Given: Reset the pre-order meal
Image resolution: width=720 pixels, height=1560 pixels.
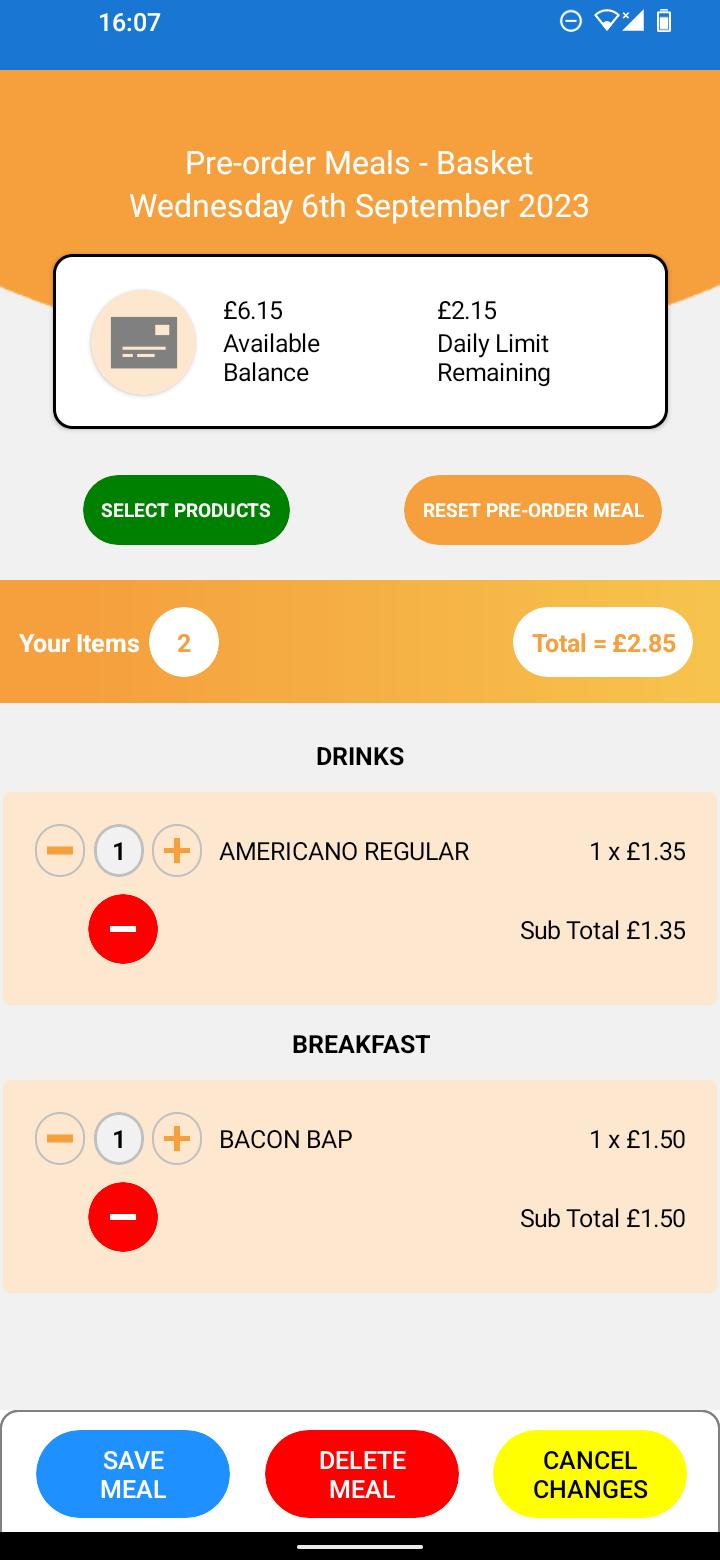Looking at the screenshot, I should pos(532,510).
